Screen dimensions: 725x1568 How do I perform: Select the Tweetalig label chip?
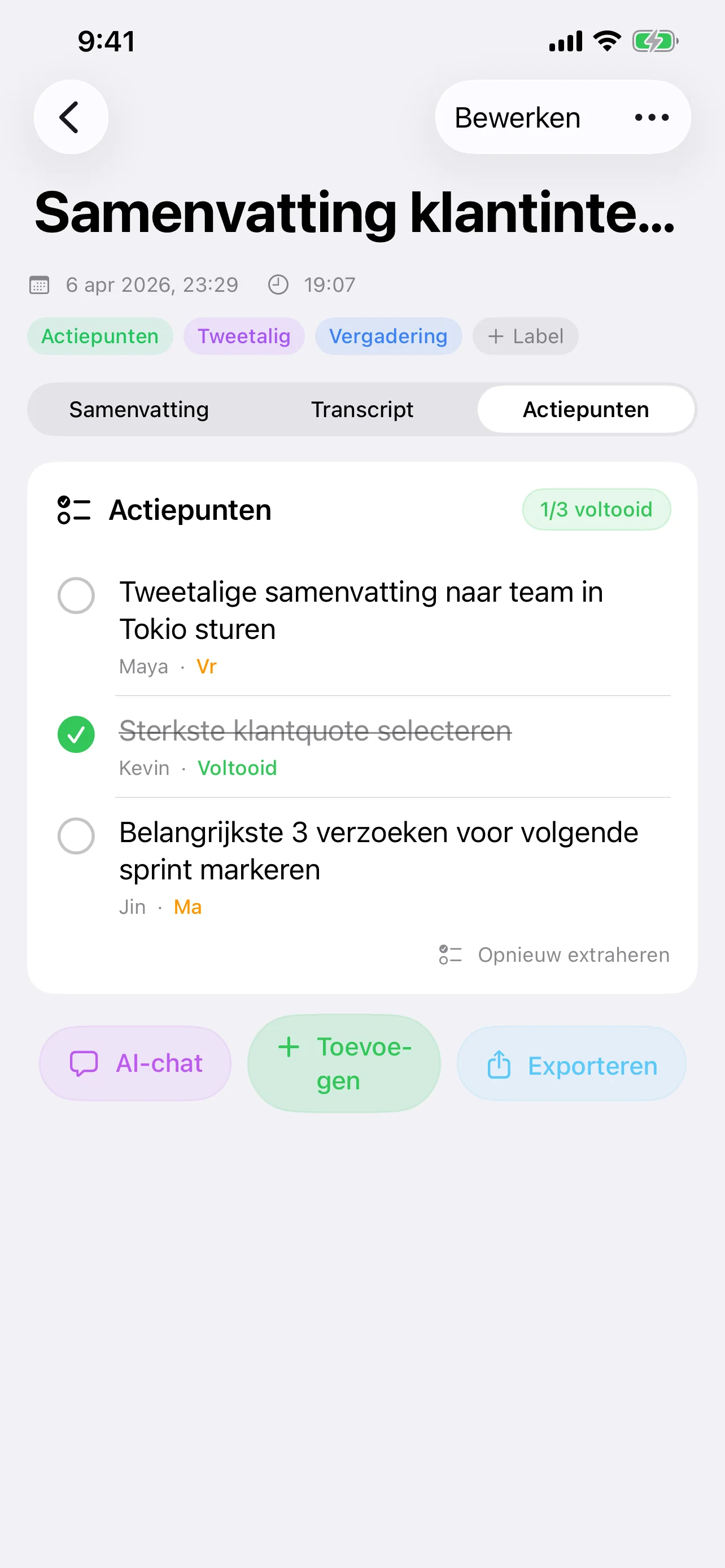pos(243,336)
